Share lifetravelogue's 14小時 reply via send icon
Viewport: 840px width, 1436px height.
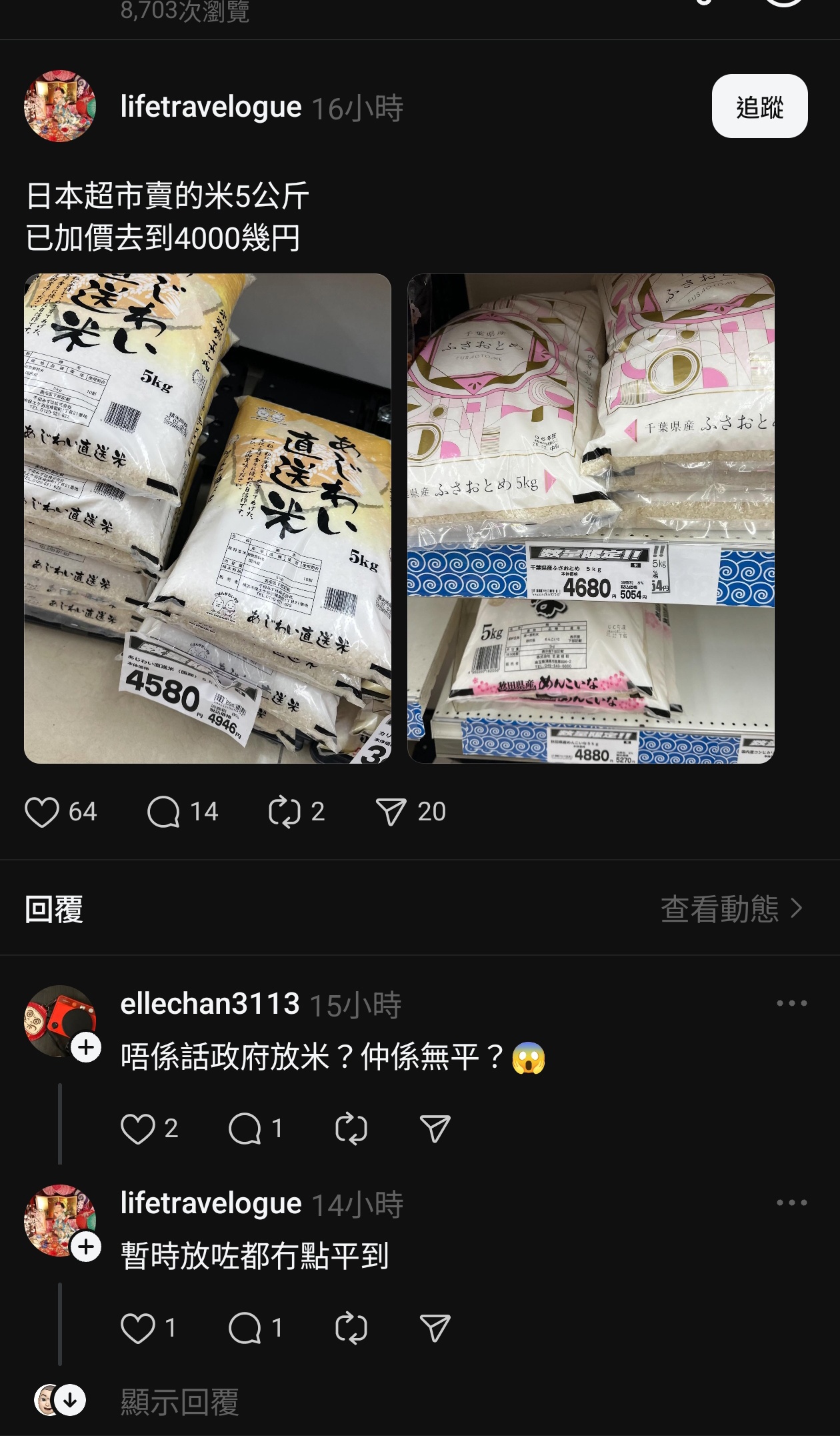[435, 1328]
